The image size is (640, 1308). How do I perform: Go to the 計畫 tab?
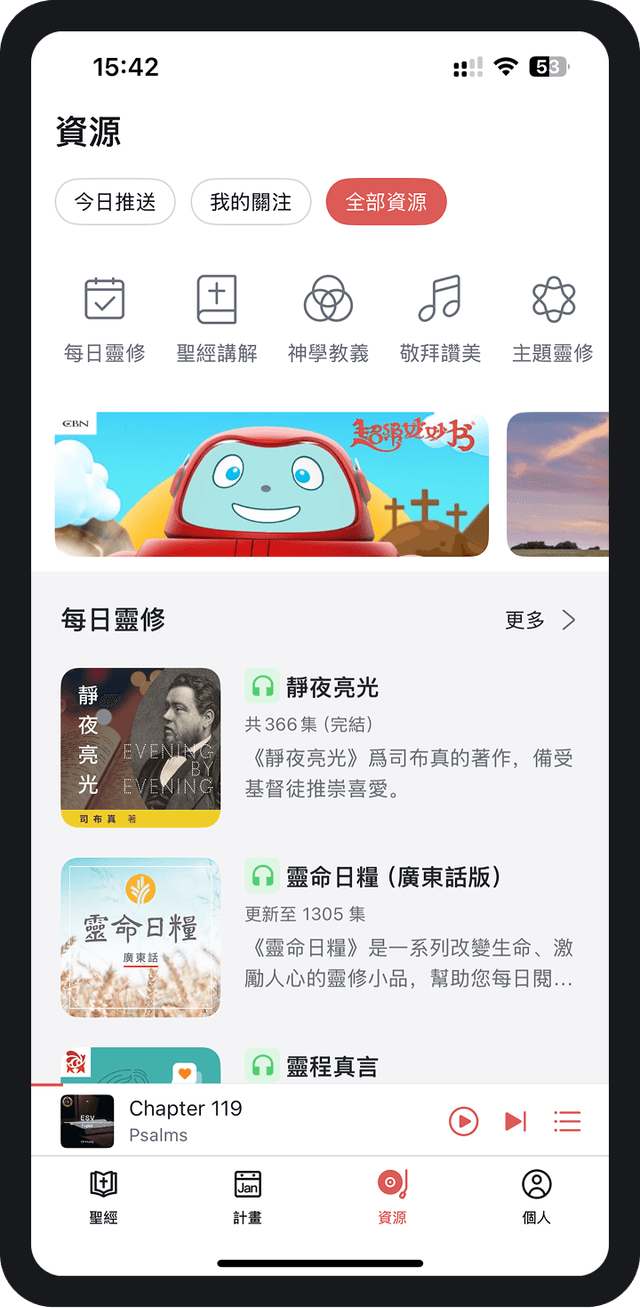(x=247, y=1196)
